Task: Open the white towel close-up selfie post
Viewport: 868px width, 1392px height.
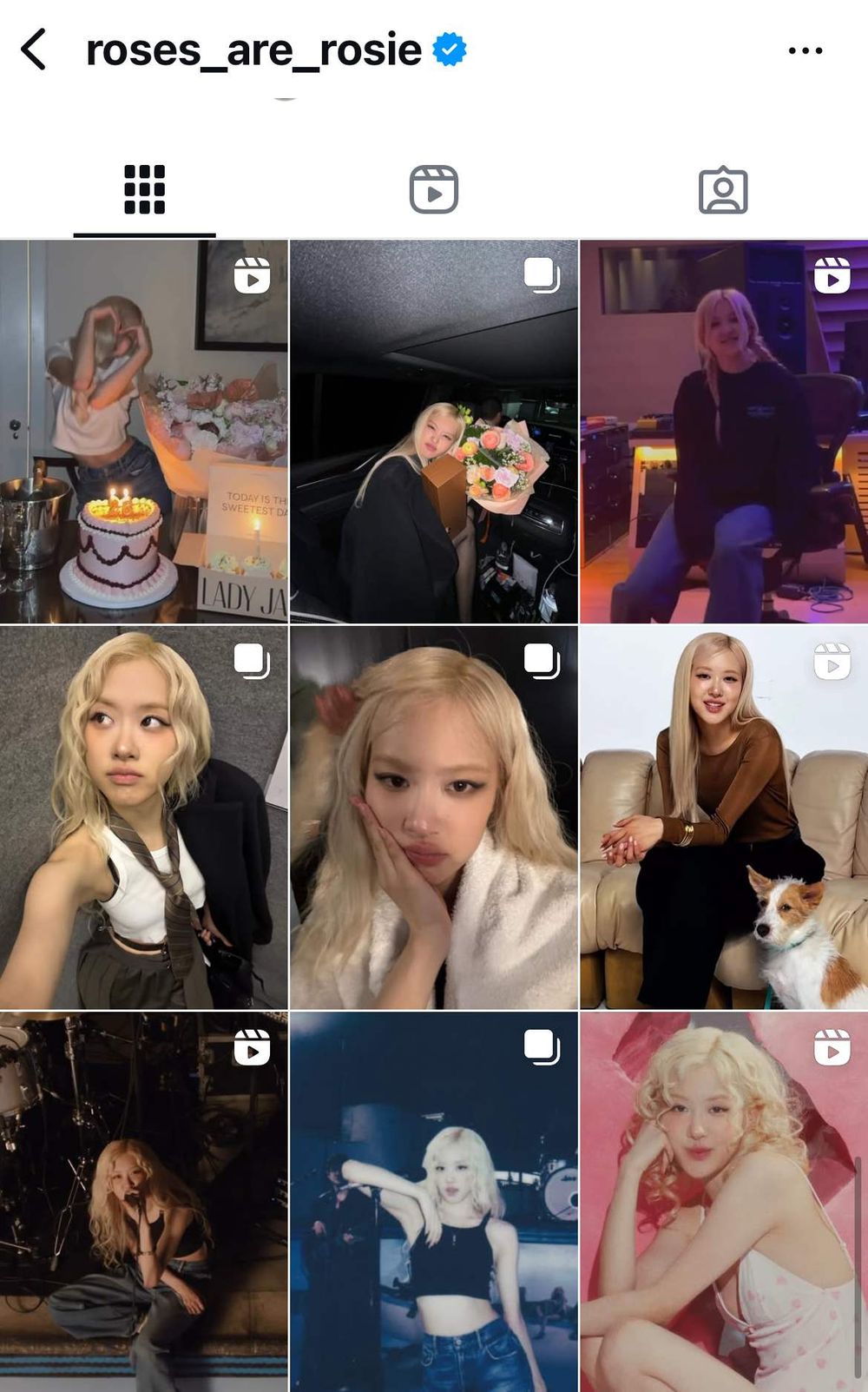Action: coord(433,817)
